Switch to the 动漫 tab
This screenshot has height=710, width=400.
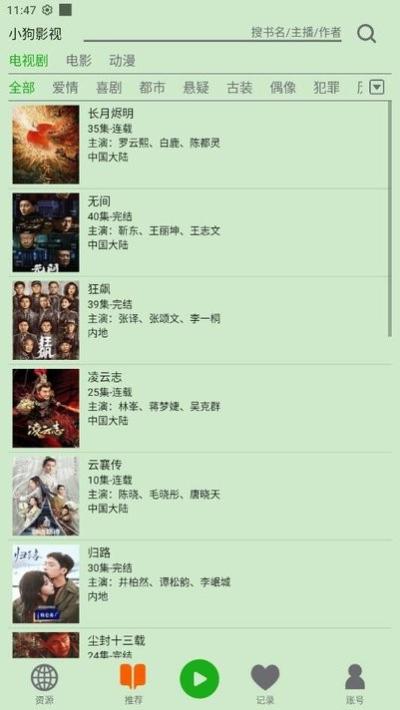click(x=122, y=61)
